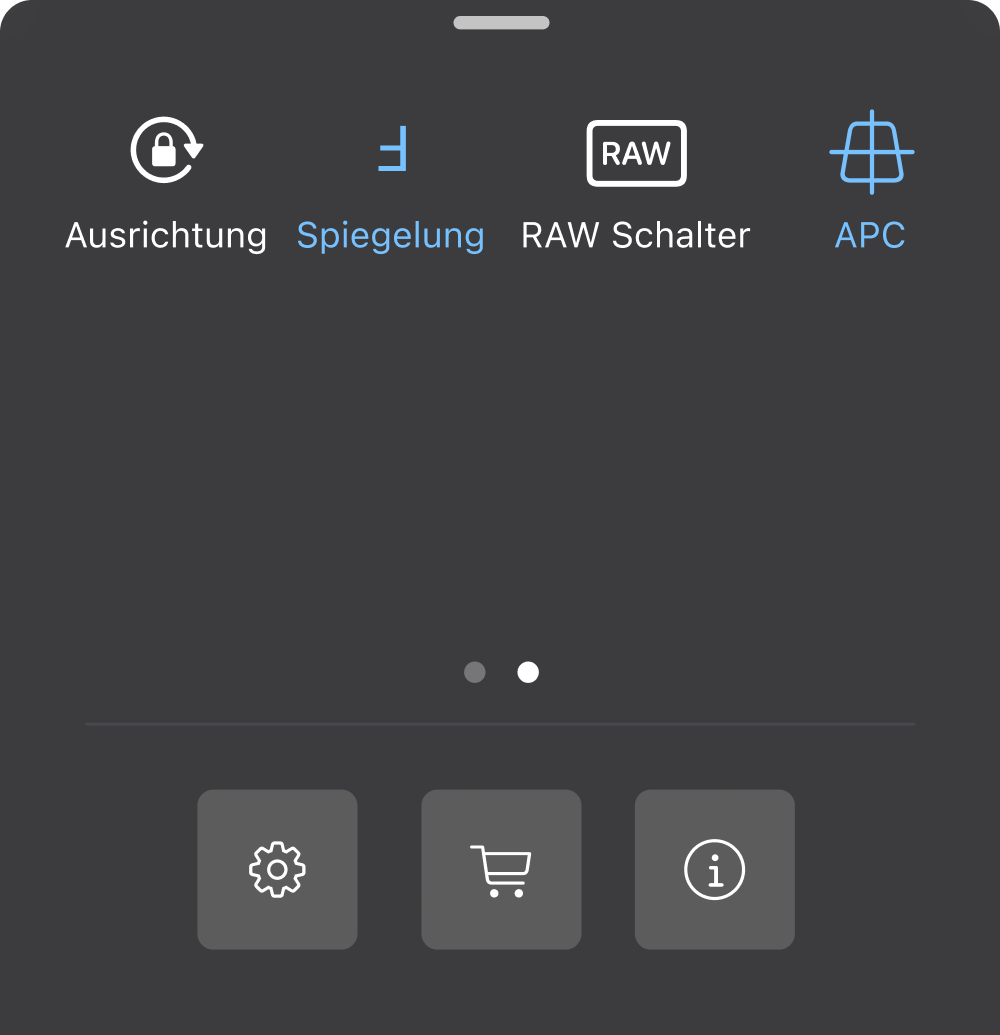Toggle the Ausrichtung orientation lock
The image size is (1000, 1035).
[x=166, y=153]
